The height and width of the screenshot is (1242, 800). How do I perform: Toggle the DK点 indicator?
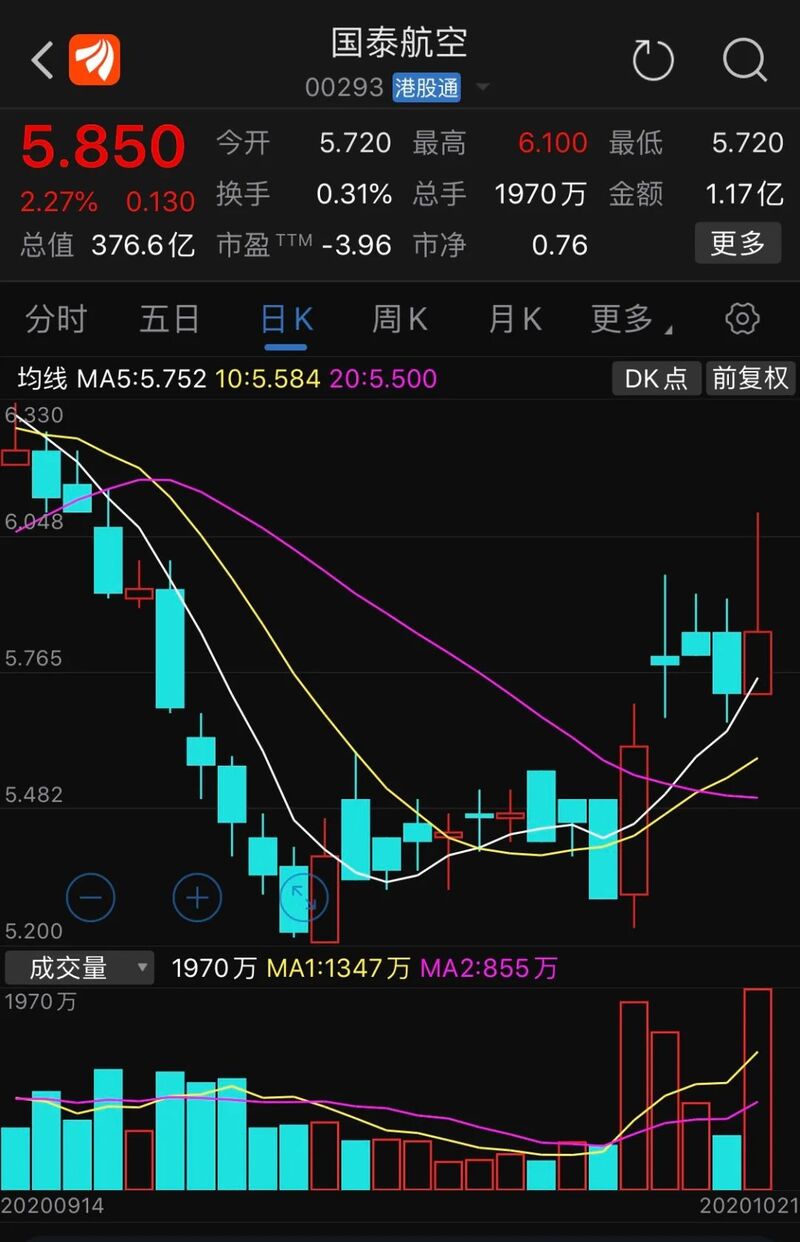tap(656, 378)
